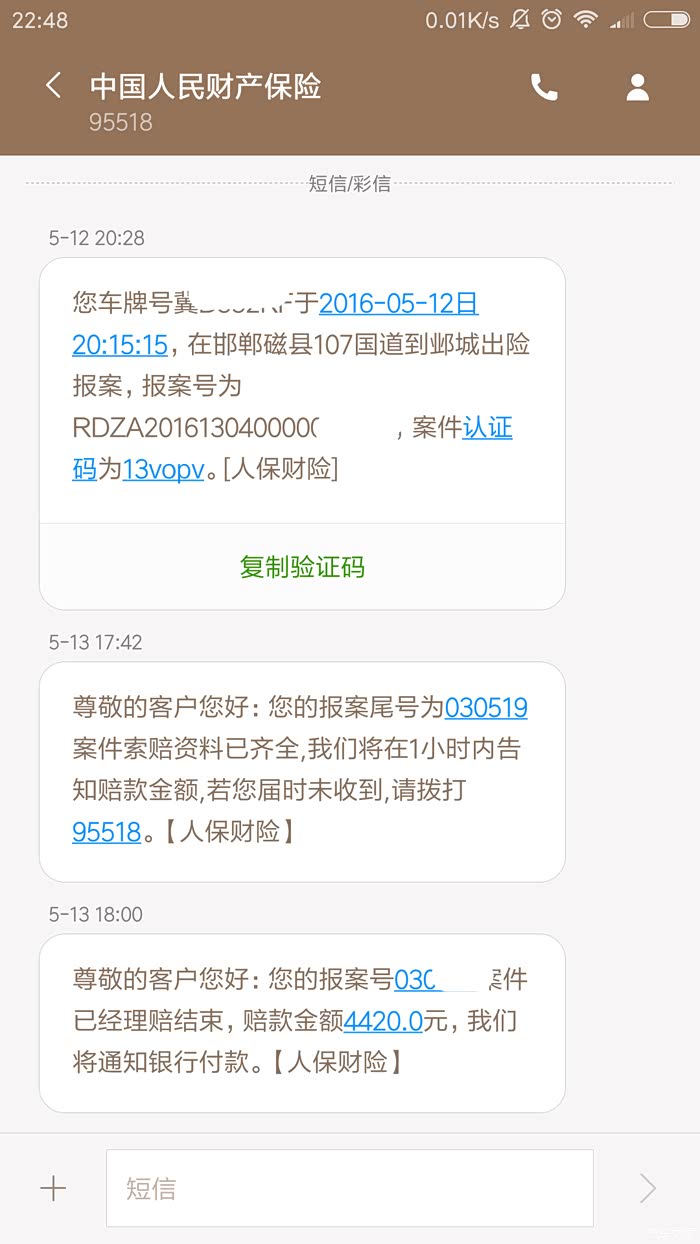Open the 13vopv verification code link
Viewport: 700px width, 1244px height.
163,469
